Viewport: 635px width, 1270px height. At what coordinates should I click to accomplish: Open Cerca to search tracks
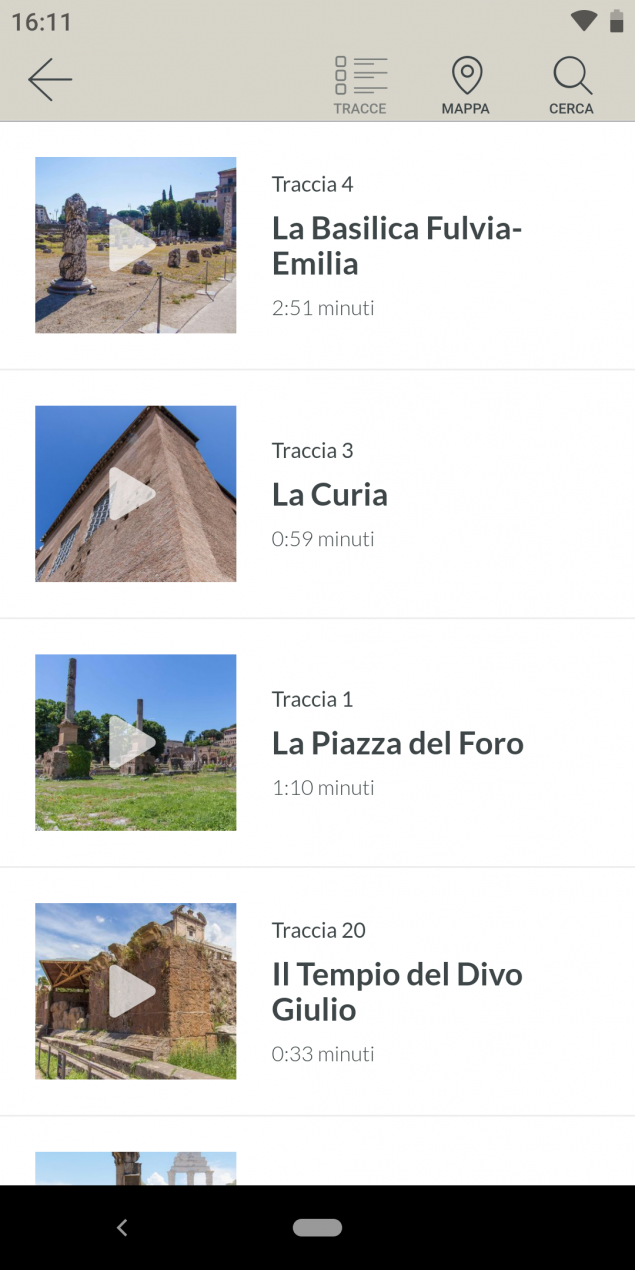pyautogui.click(x=571, y=85)
